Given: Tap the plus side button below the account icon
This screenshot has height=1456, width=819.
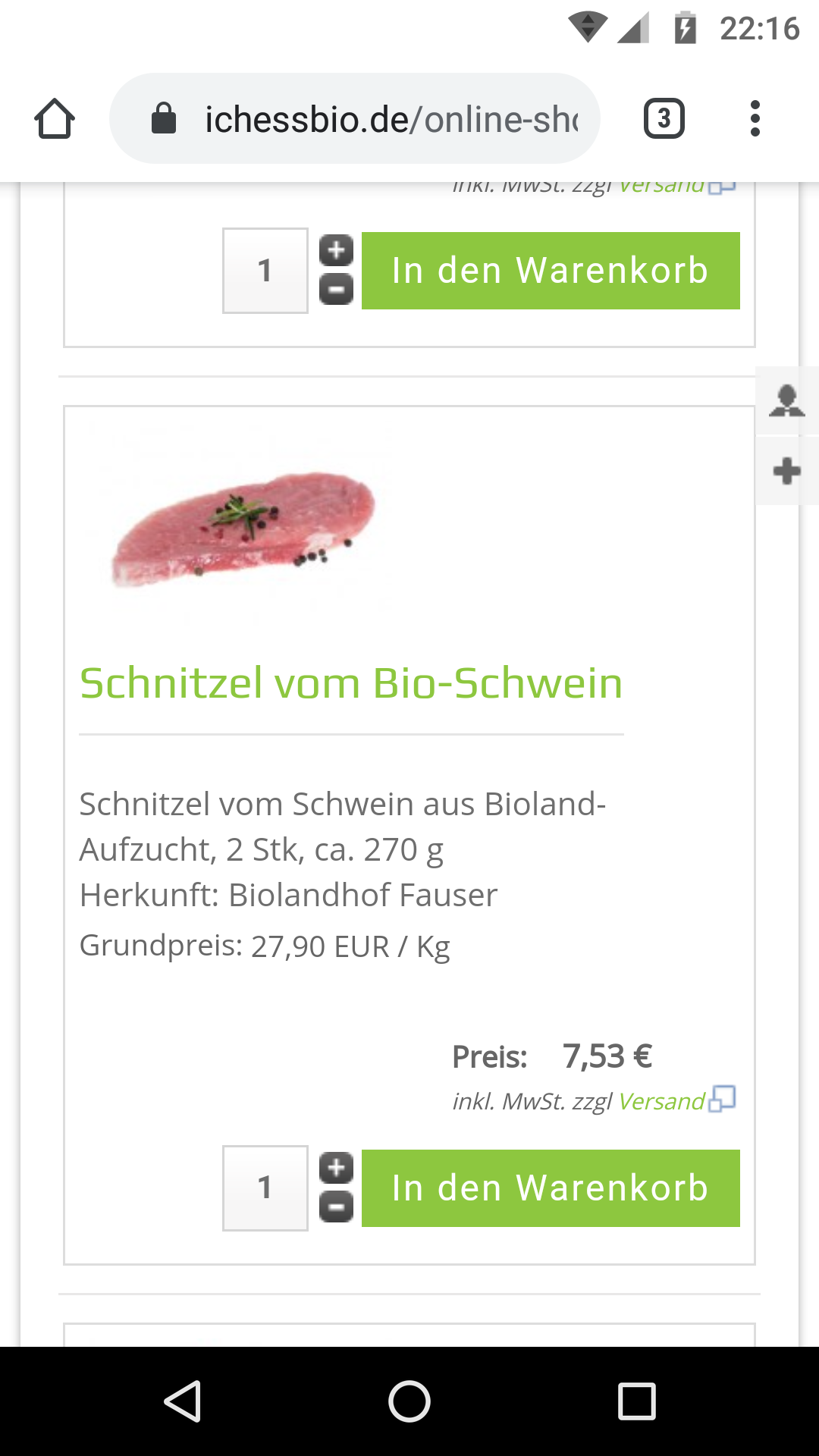Looking at the screenshot, I should (786, 471).
